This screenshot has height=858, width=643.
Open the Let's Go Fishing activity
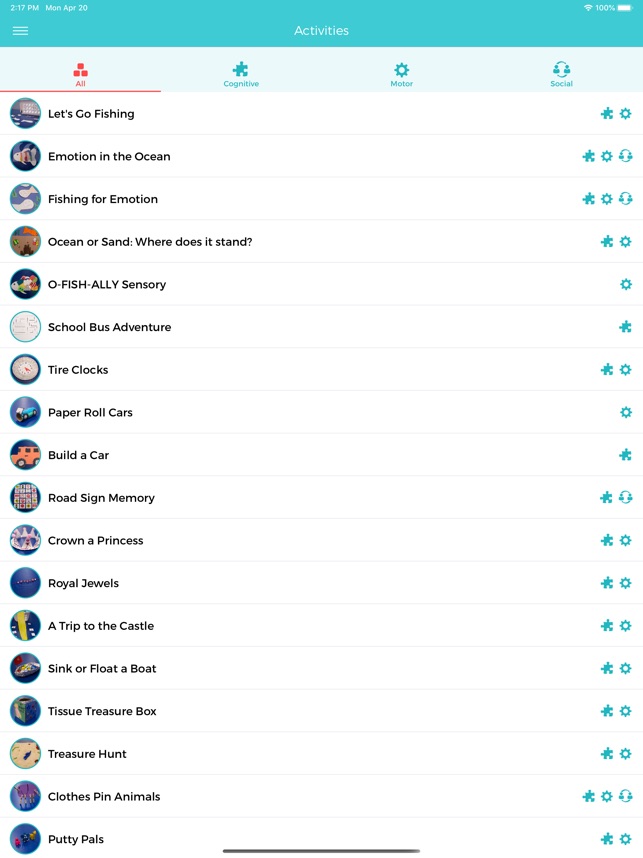click(91, 114)
